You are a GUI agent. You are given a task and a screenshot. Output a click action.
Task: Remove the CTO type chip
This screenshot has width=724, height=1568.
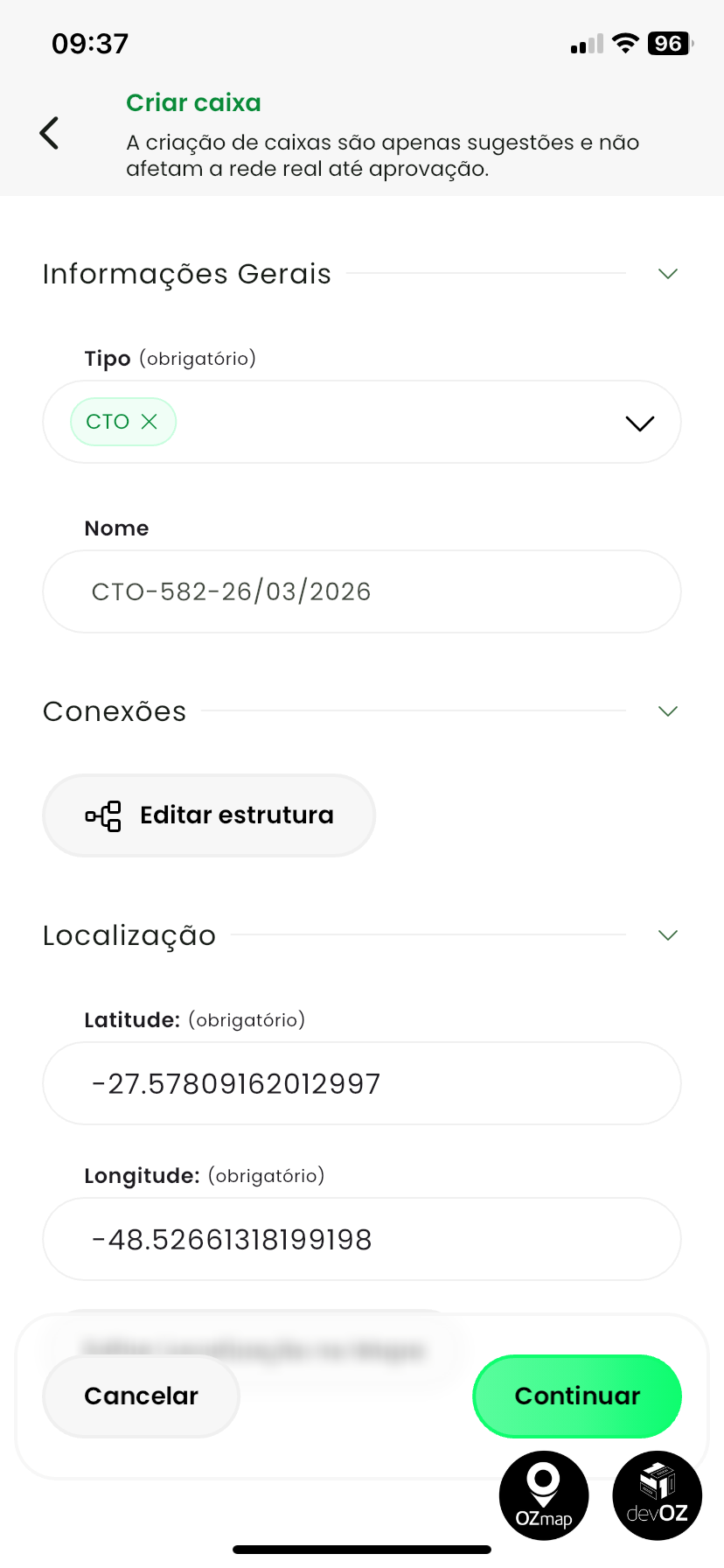[150, 422]
